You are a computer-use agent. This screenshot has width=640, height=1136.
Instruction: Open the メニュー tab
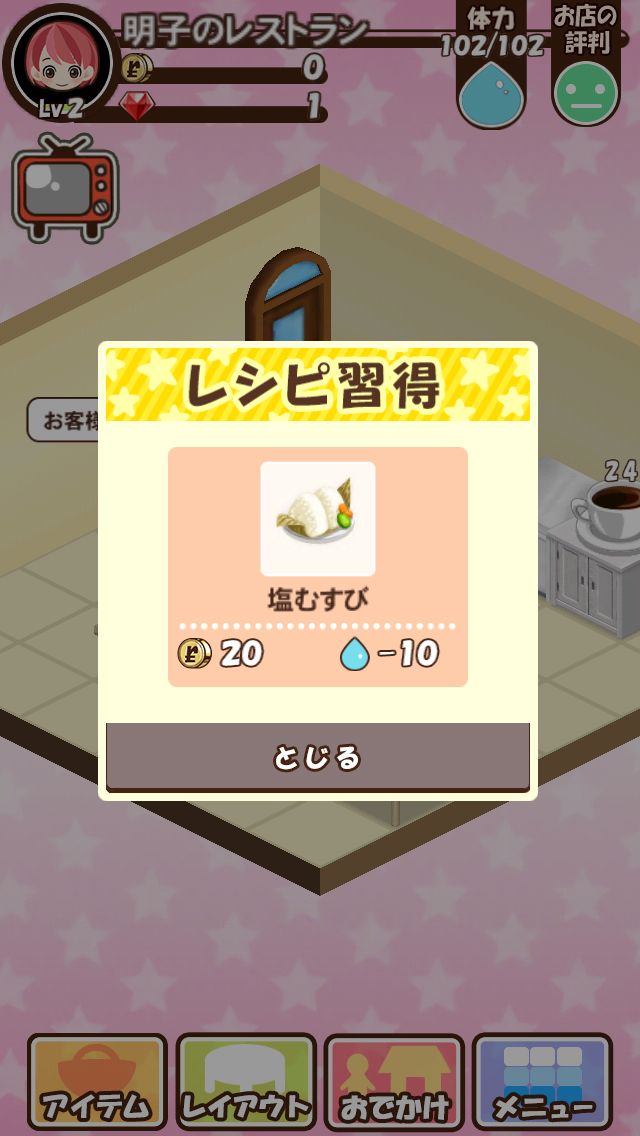(542, 1081)
